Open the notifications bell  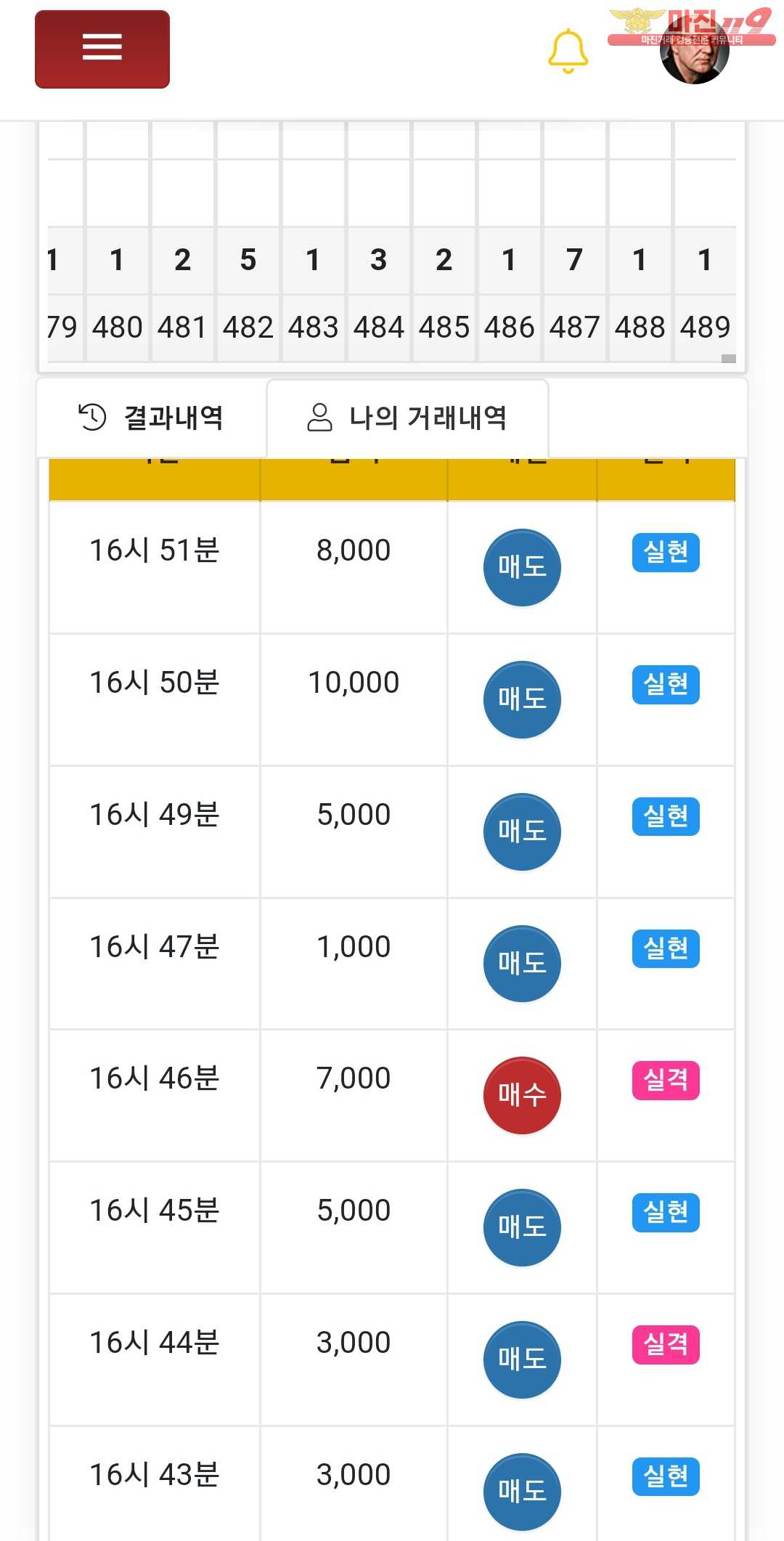coord(568,51)
